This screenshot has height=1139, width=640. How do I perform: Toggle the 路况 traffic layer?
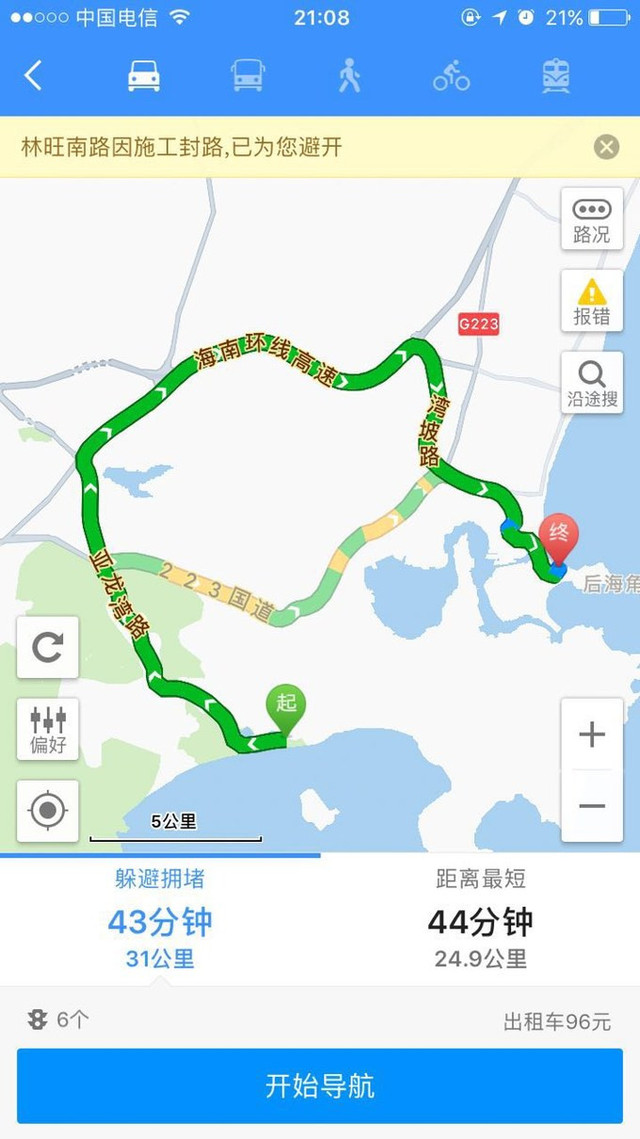(x=592, y=220)
